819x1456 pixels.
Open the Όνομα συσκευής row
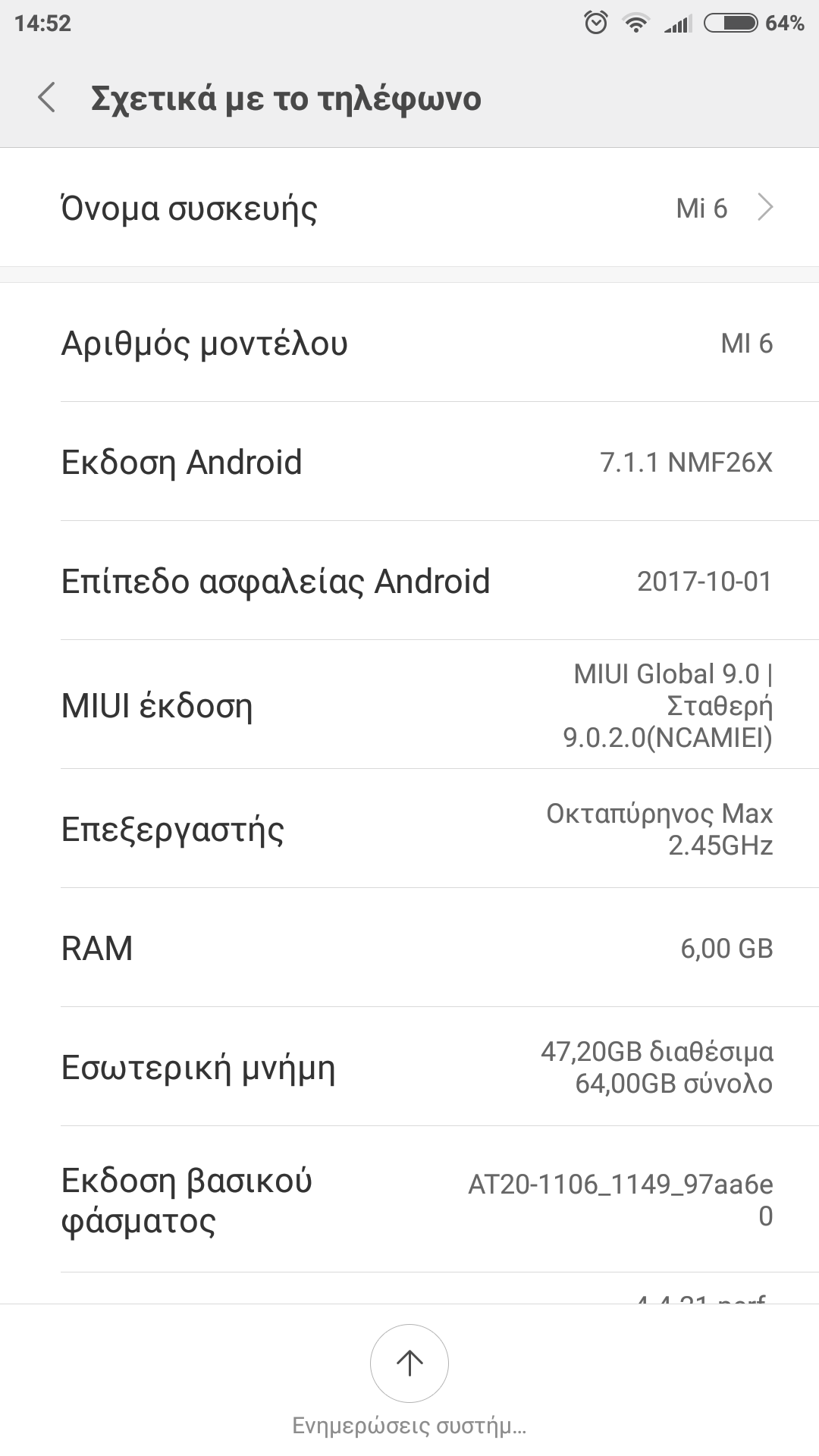(x=409, y=208)
